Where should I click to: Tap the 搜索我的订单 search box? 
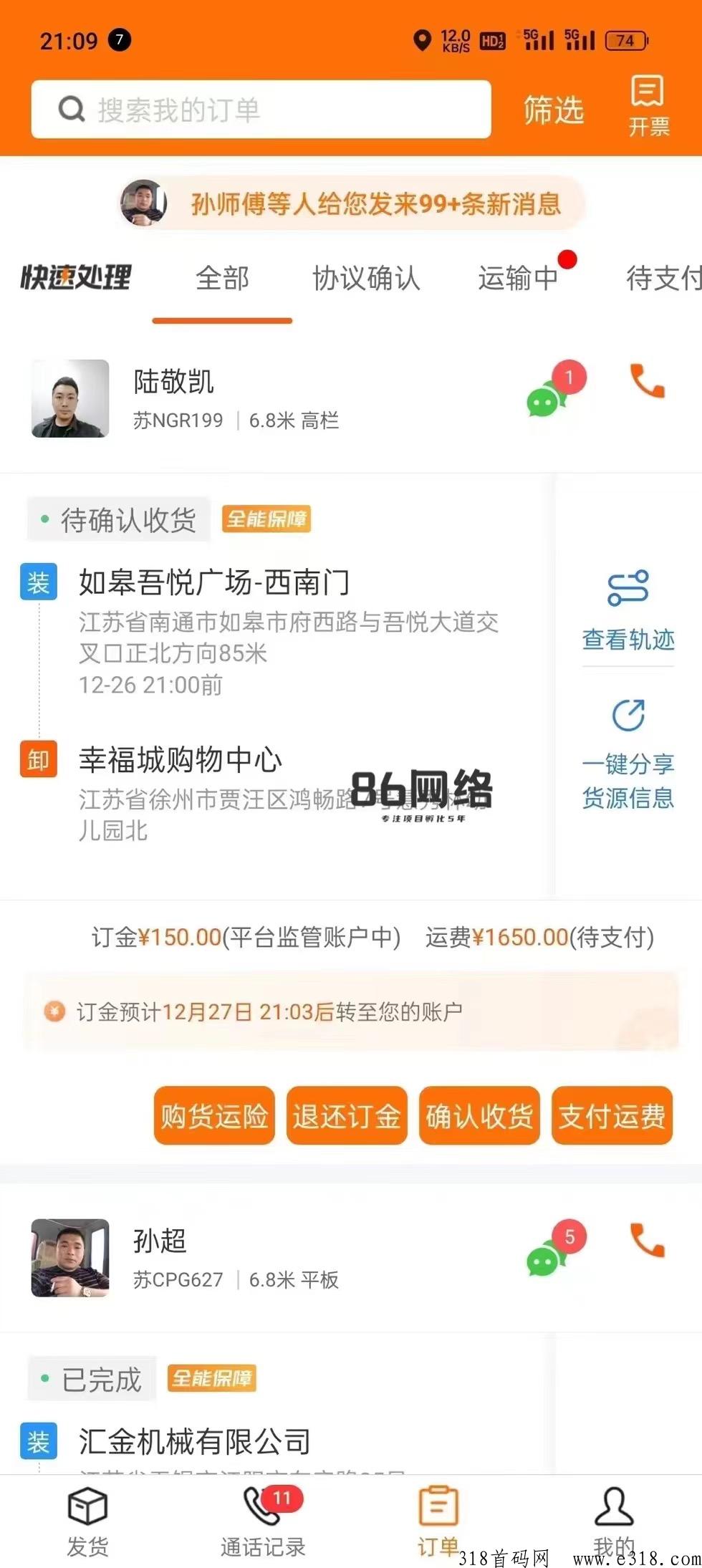pos(261,110)
